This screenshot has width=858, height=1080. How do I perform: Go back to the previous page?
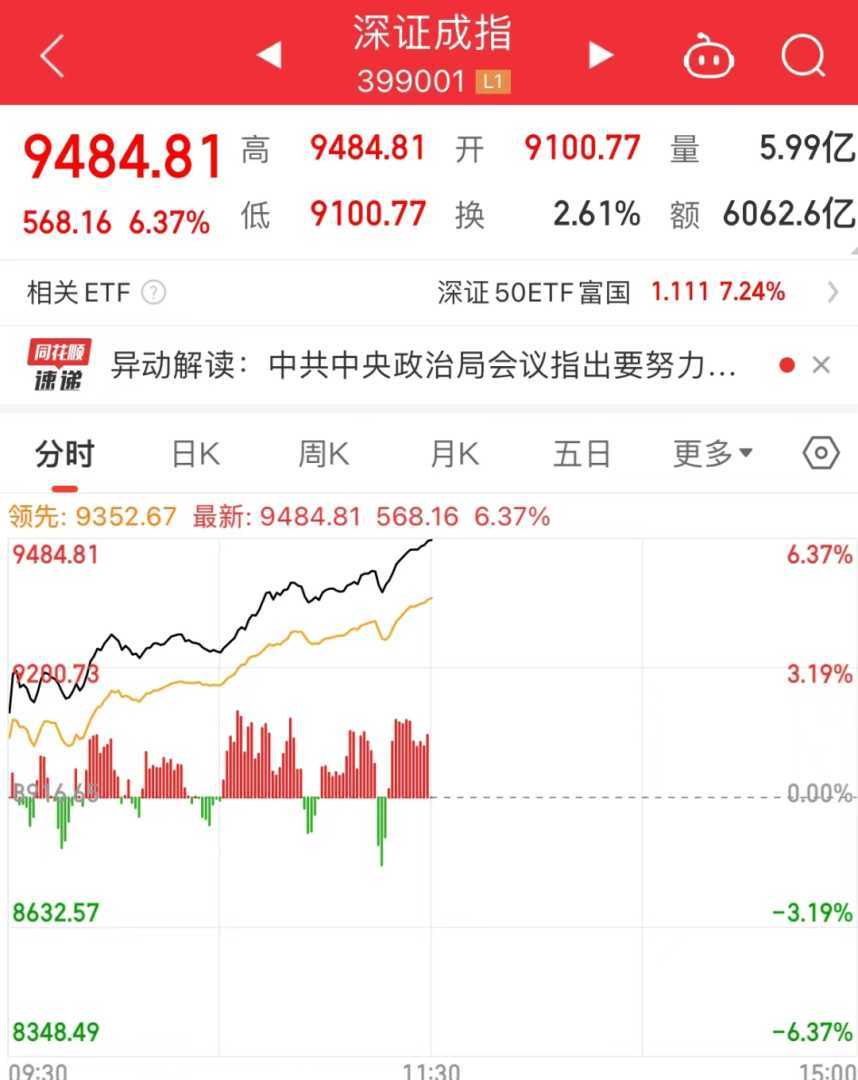tap(52, 55)
